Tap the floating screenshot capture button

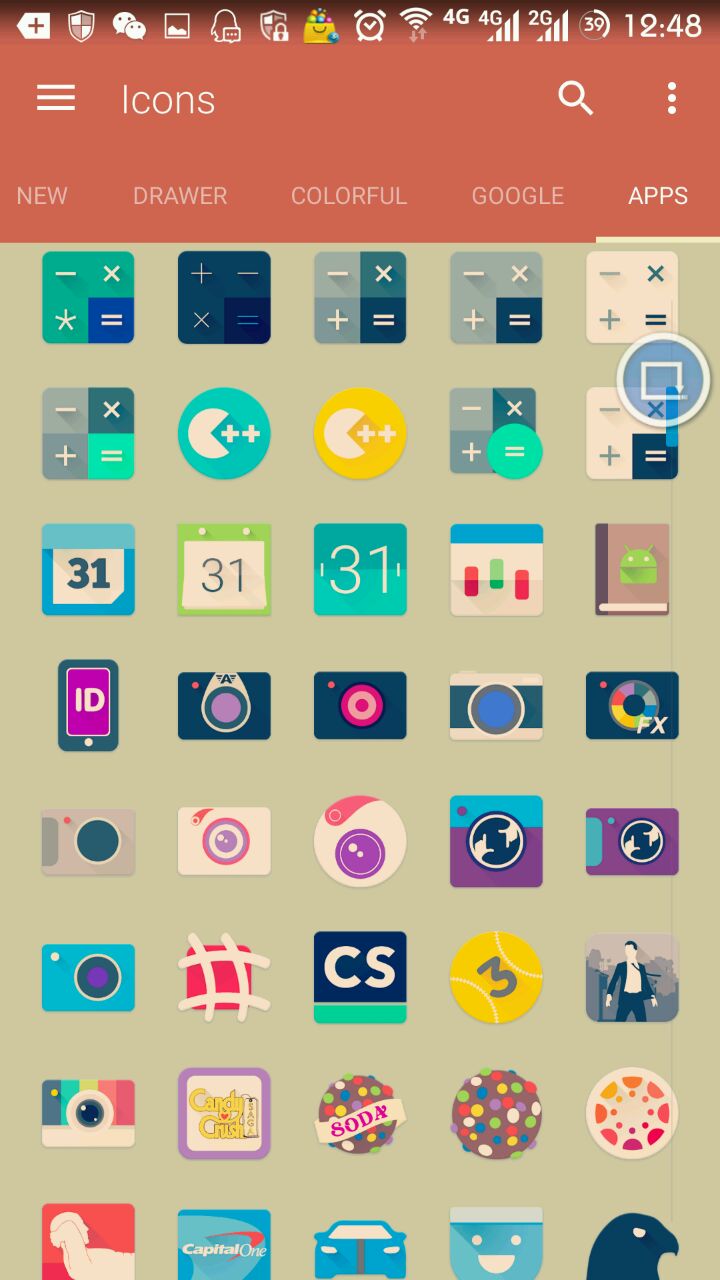pyautogui.click(x=662, y=380)
